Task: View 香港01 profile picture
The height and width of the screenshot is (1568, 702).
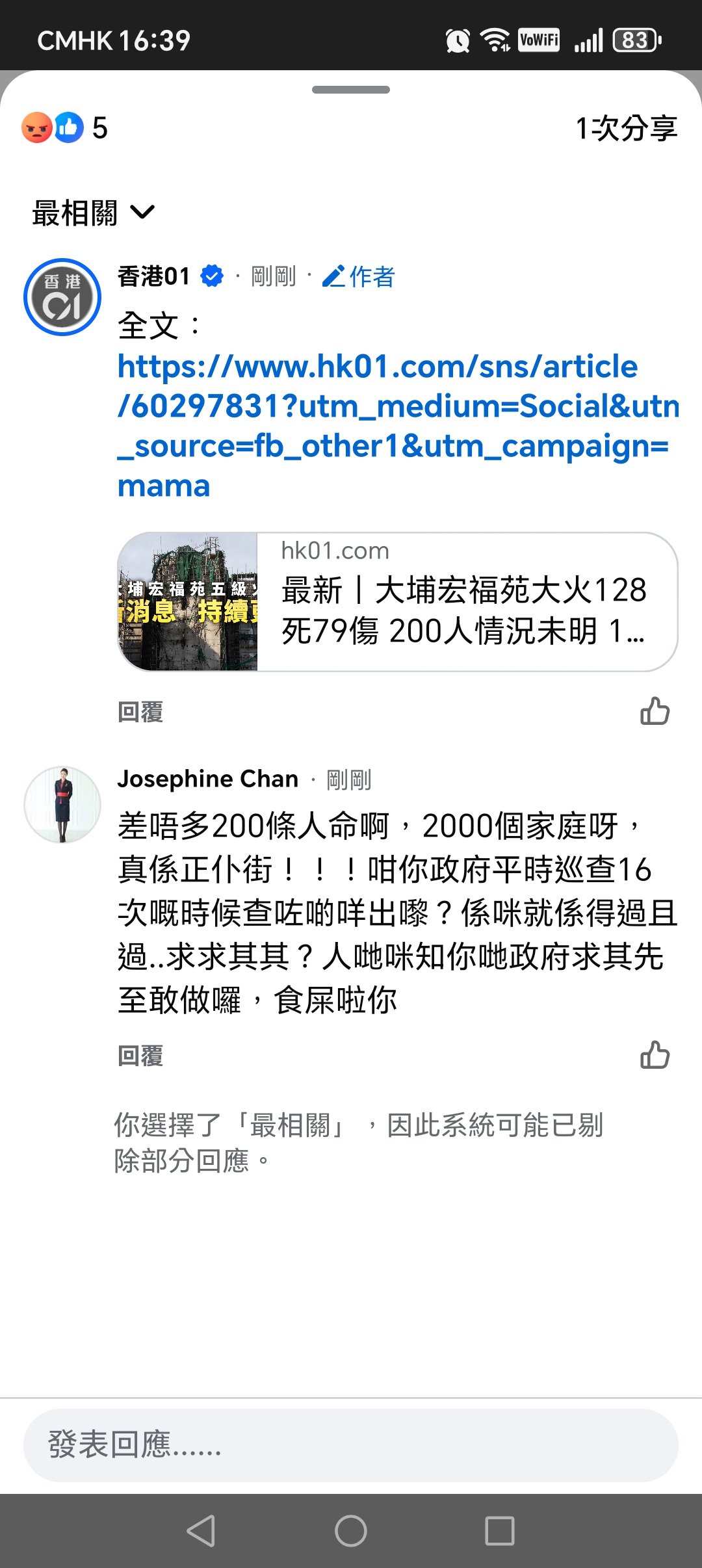Action: click(x=62, y=297)
